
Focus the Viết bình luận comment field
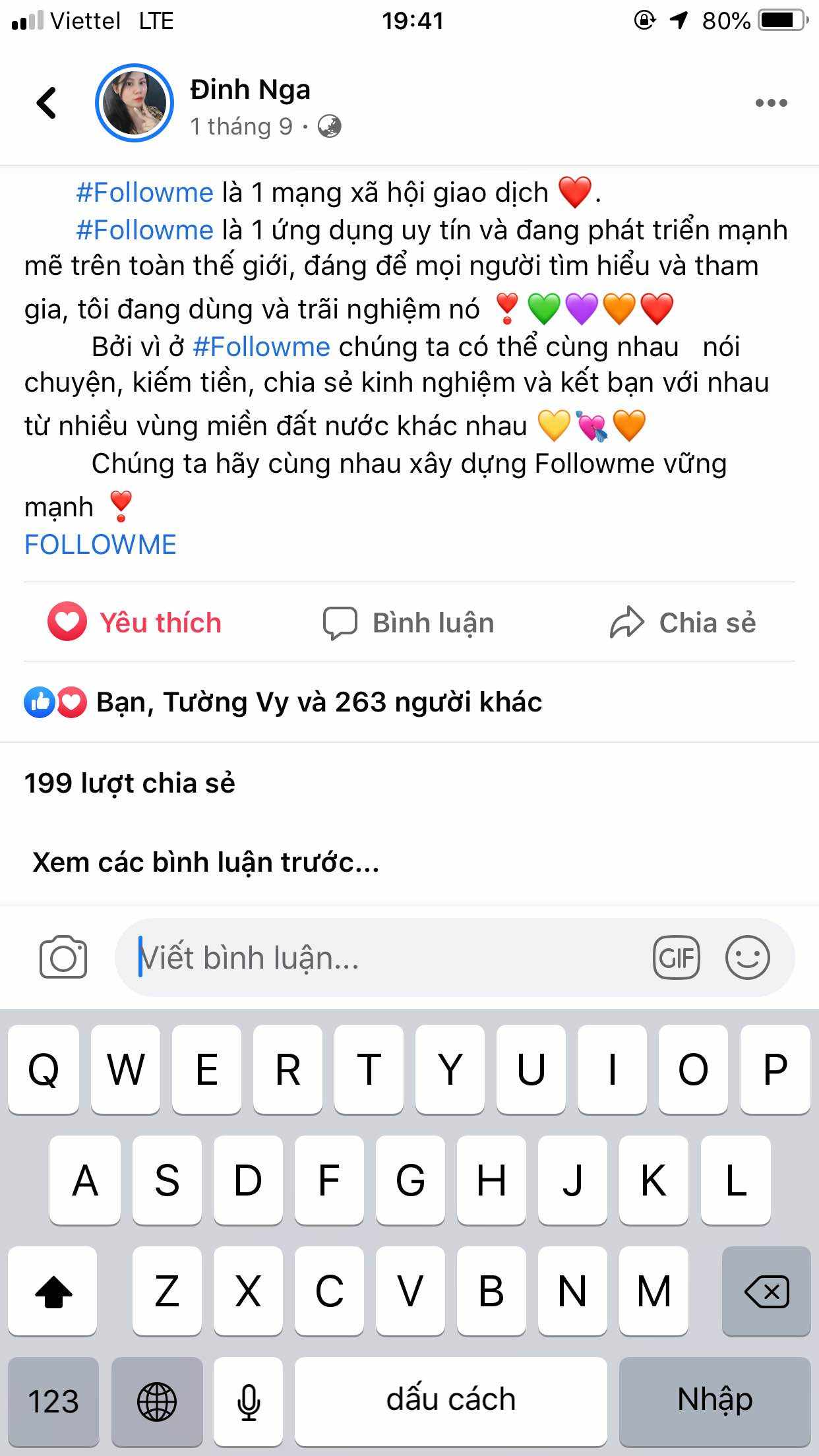382,957
